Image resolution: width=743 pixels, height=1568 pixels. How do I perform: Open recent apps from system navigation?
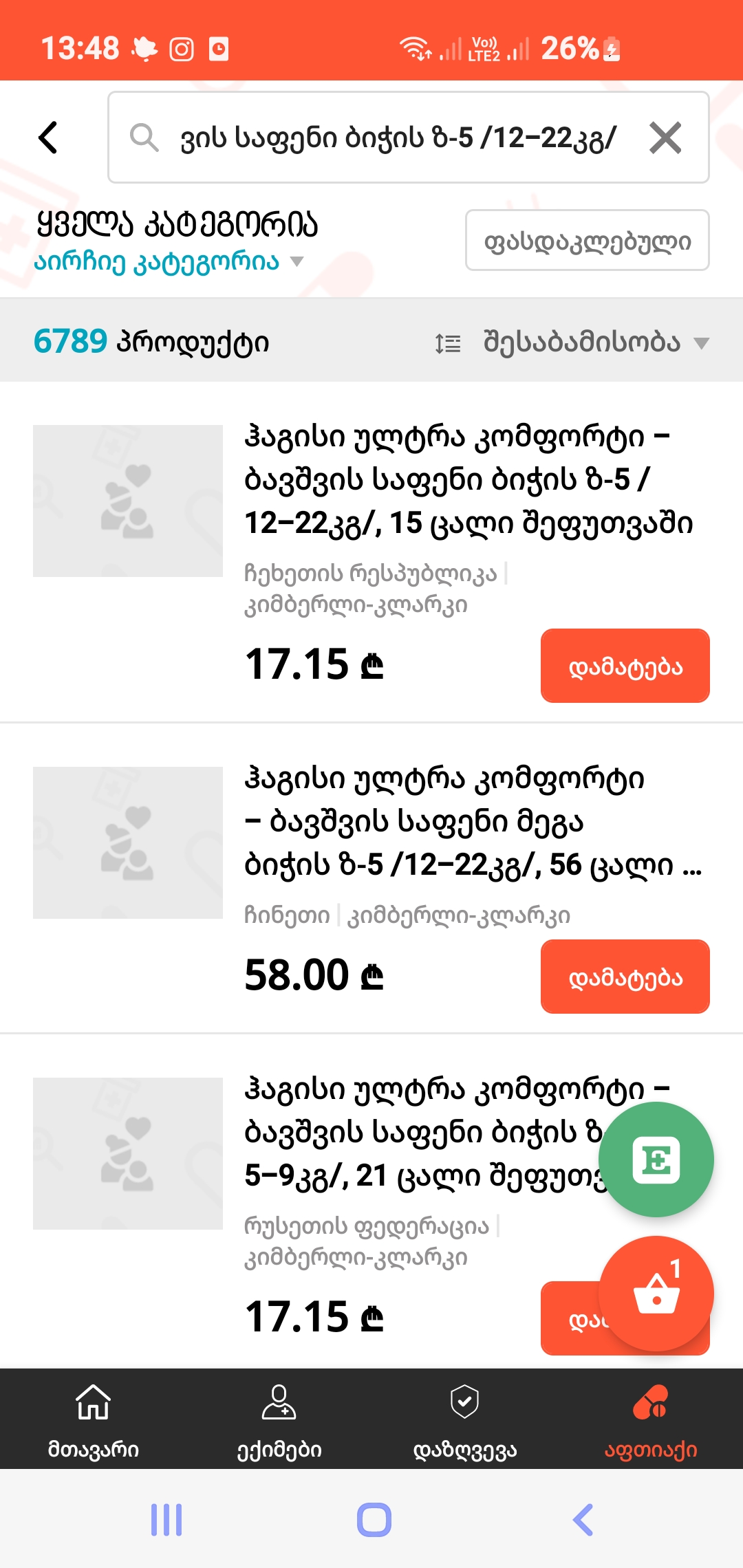pyautogui.click(x=166, y=1520)
